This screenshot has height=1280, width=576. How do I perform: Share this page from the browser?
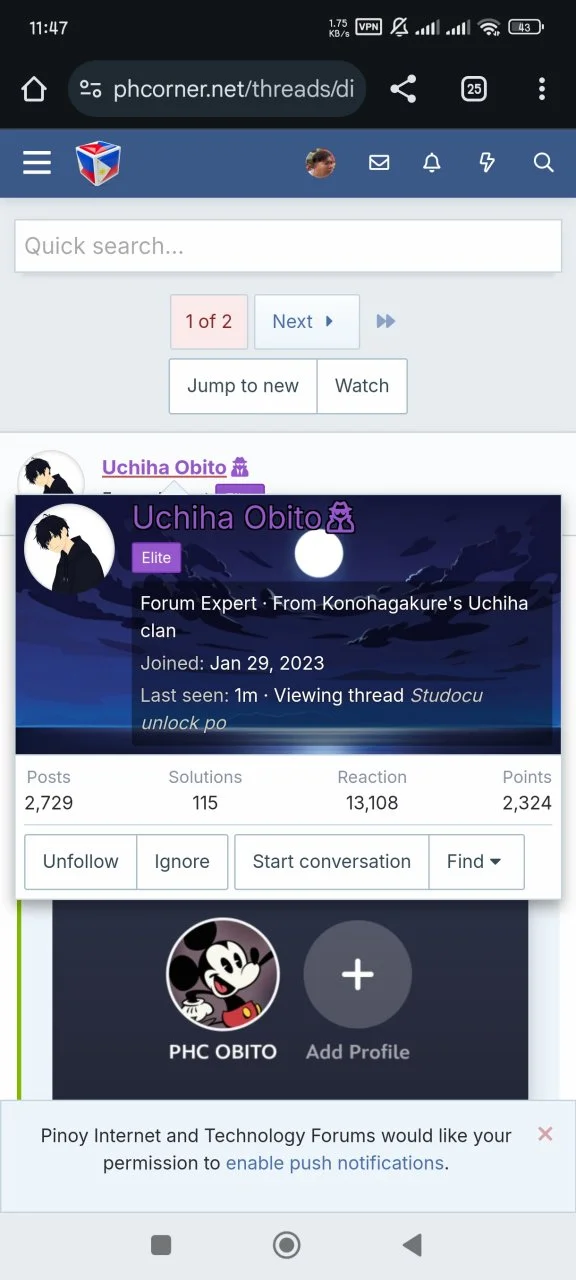[403, 89]
